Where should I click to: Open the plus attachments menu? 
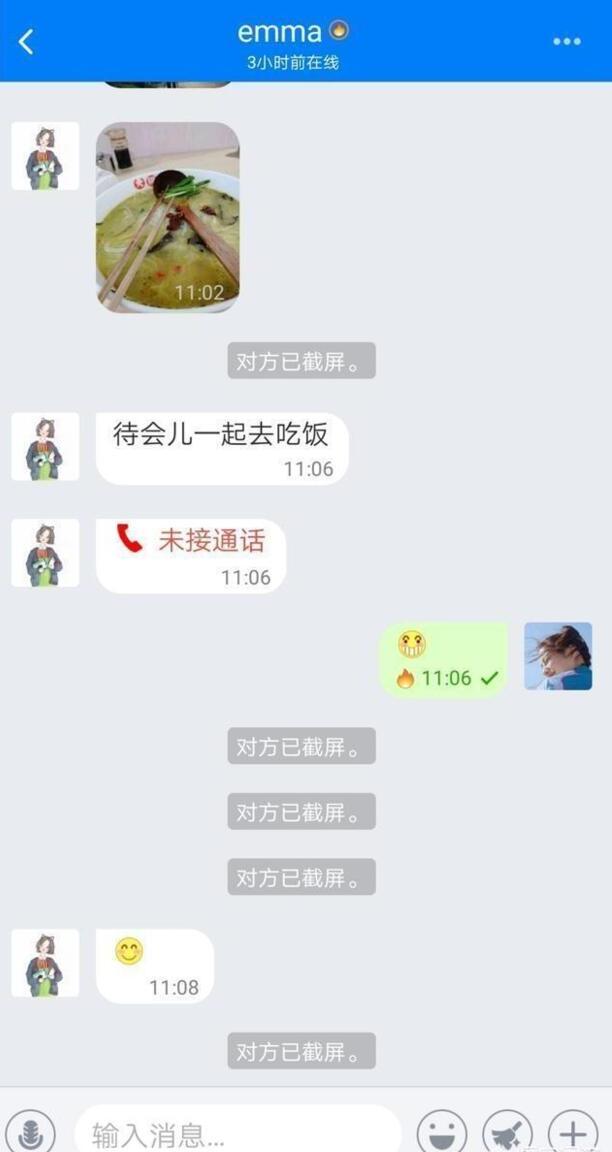[x=573, y=1131]
